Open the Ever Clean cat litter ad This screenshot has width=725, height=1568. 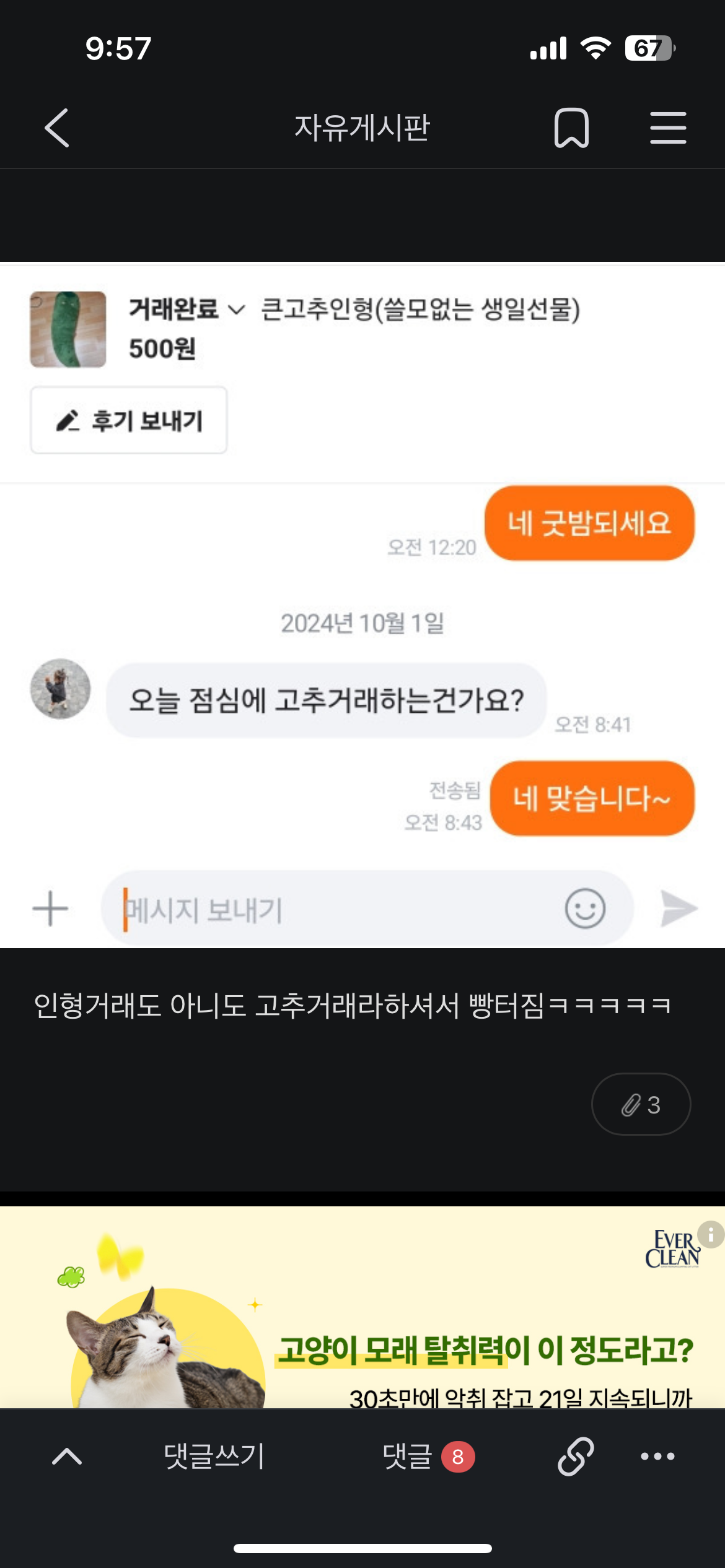(x=362, y=1307)
